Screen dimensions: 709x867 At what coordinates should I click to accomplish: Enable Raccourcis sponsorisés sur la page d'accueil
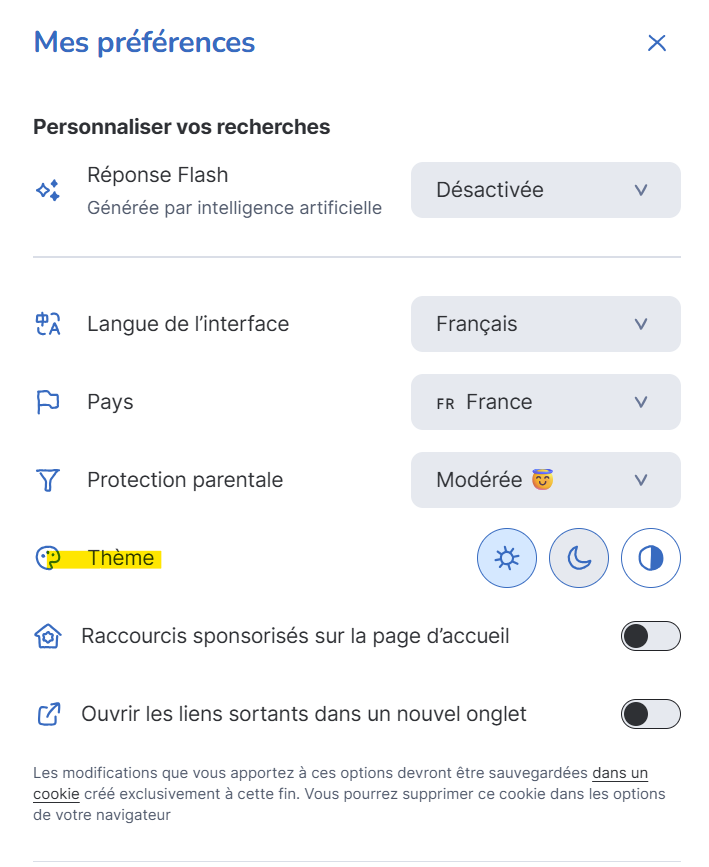click(x=650, y=636)
